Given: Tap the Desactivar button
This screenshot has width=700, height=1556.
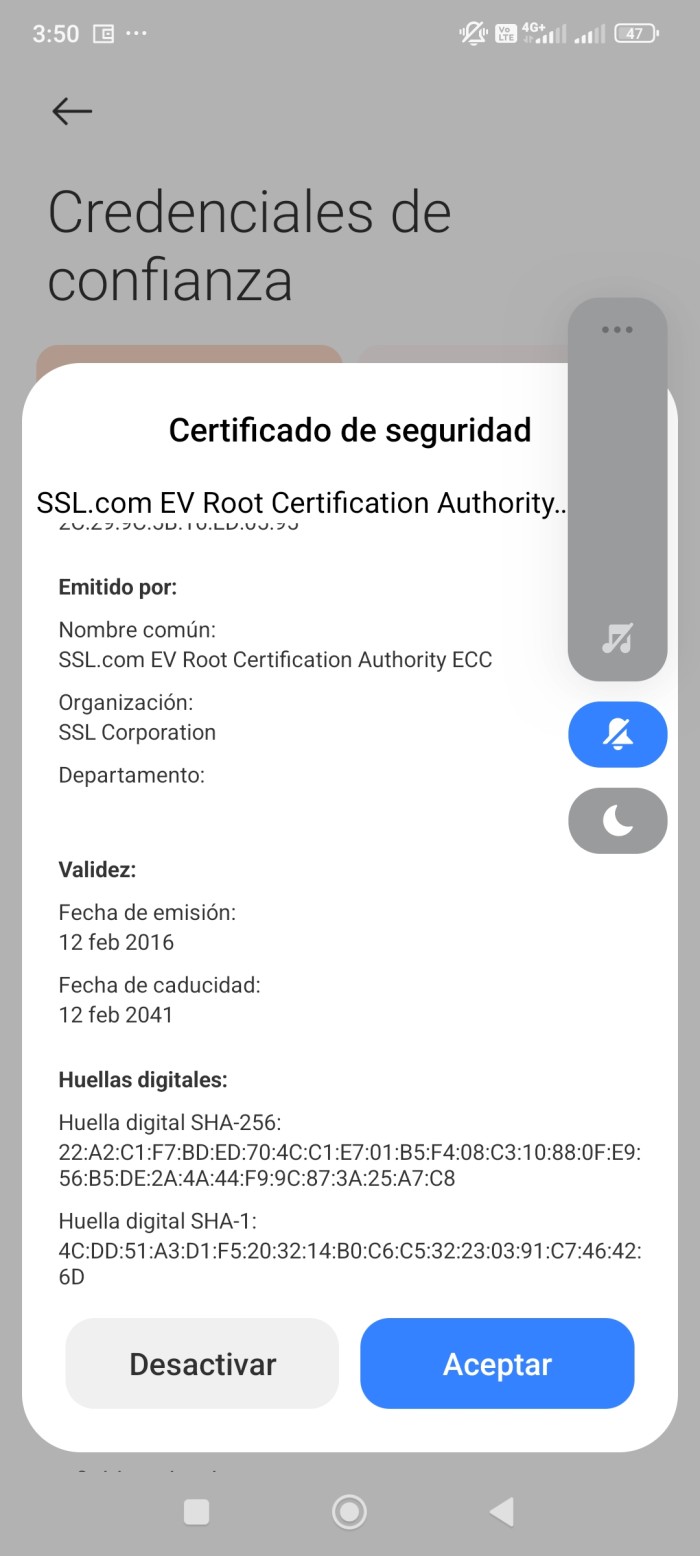Looking at the screenshot, I should pyautogui.click(x=202, y=1364).
